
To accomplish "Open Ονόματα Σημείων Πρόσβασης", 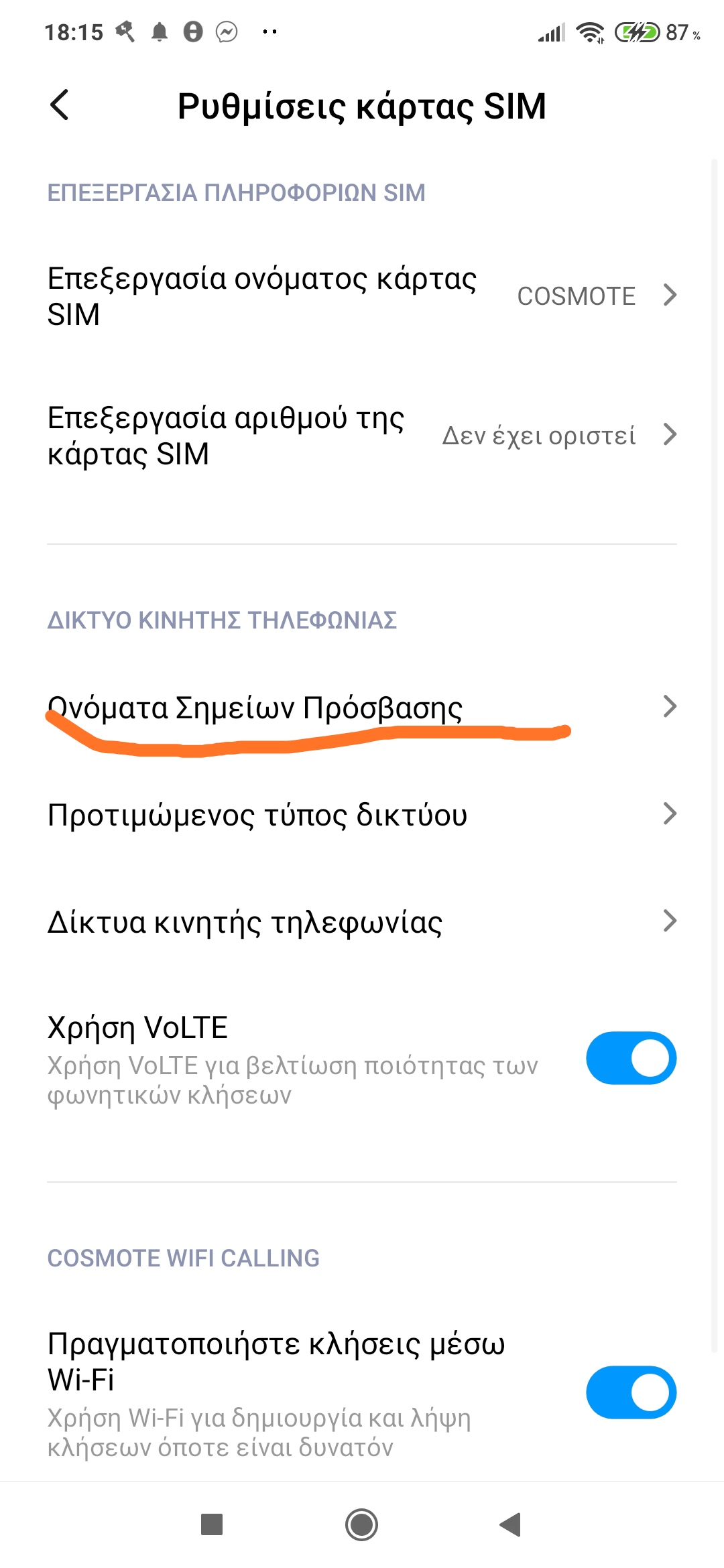I will tap(362, 708).
